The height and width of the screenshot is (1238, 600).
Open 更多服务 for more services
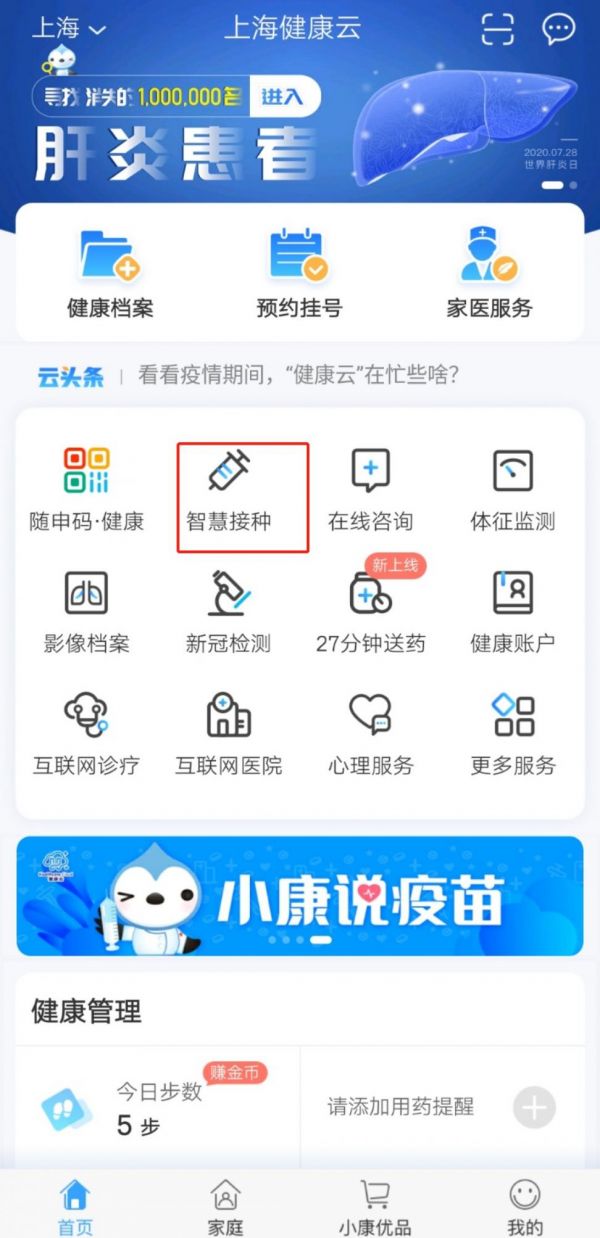(x=513, y=735)
